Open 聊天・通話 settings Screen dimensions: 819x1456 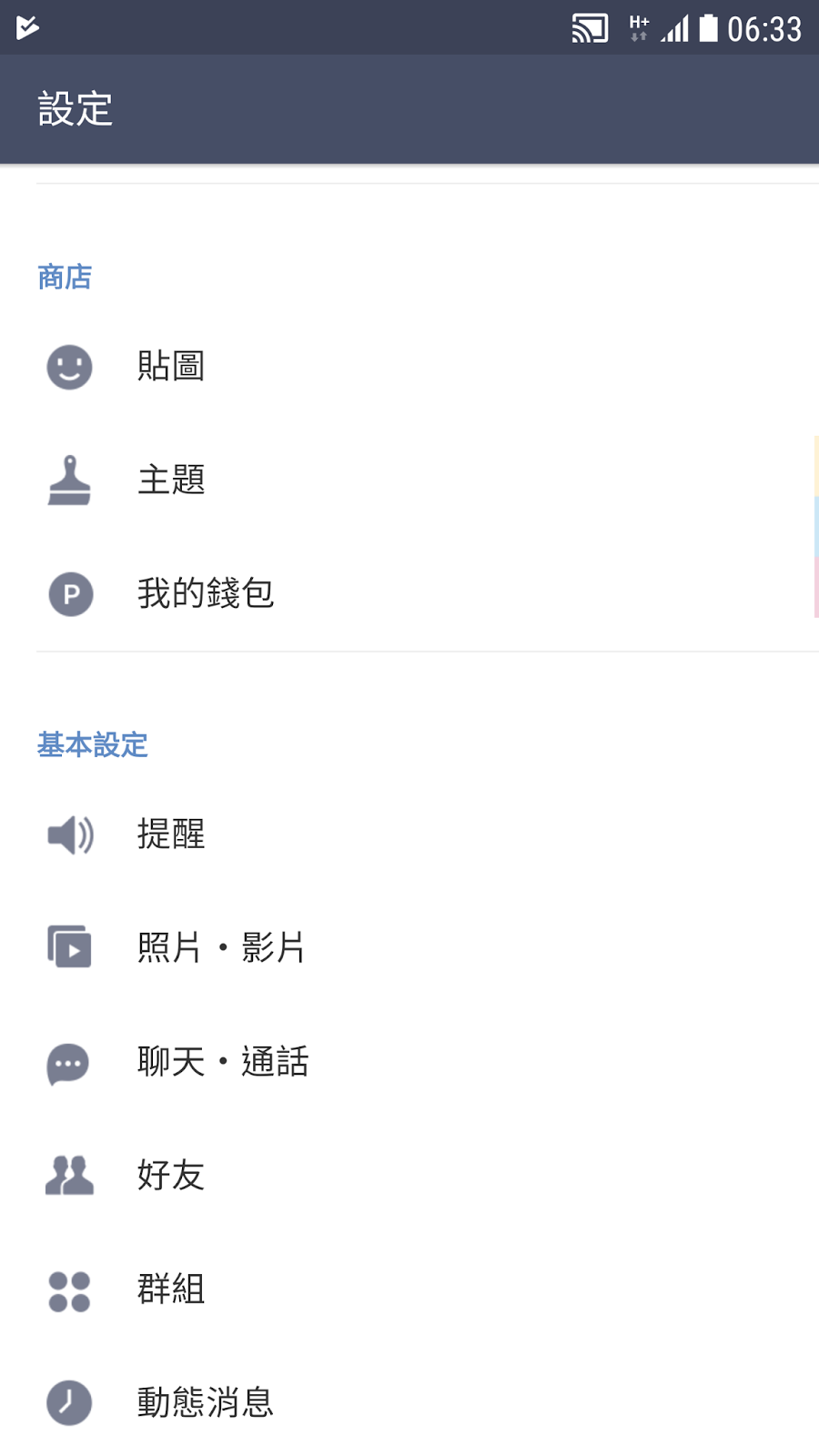tap(409, 1062)
